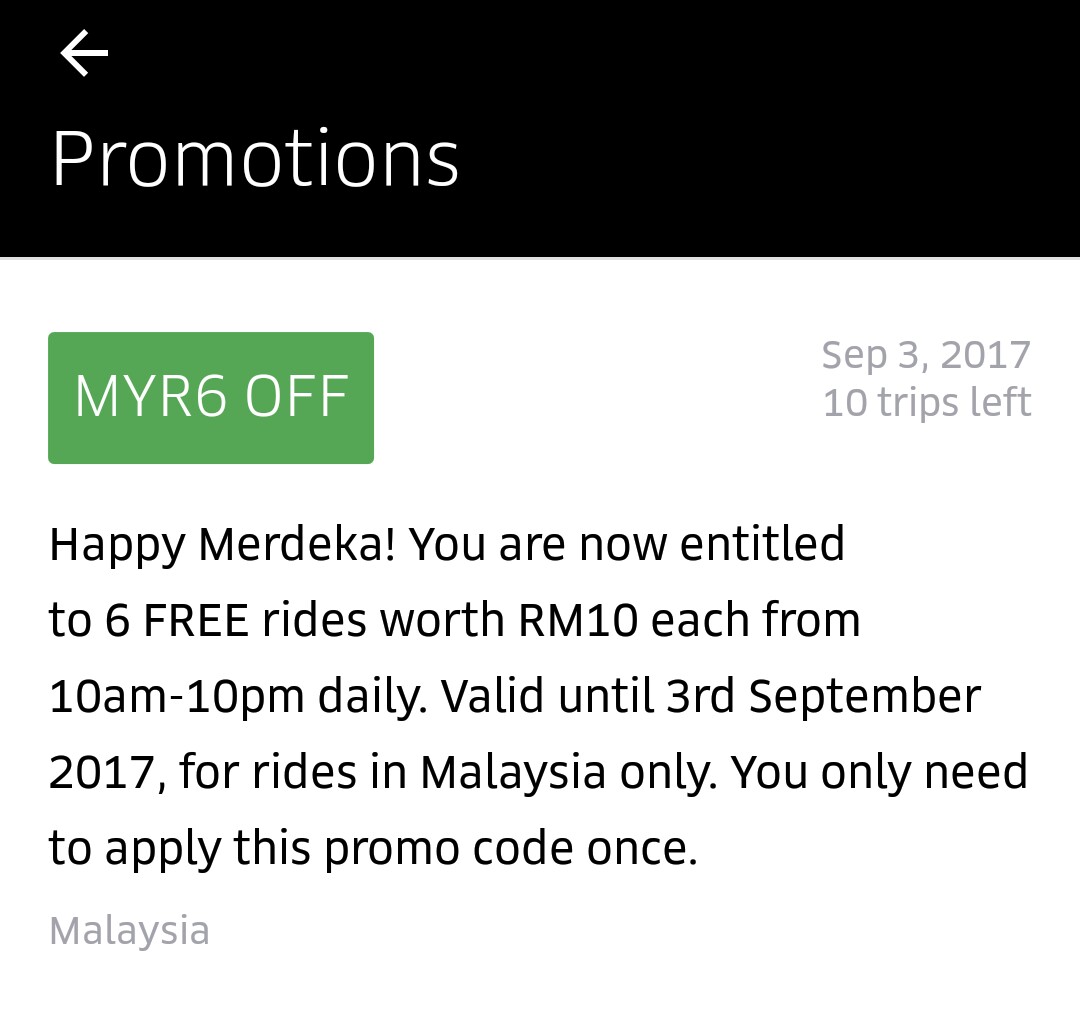The width and height of the screenshot is (1080, 1023).
Task: Go back from the Promotions screen
Action: coord(84,53)
